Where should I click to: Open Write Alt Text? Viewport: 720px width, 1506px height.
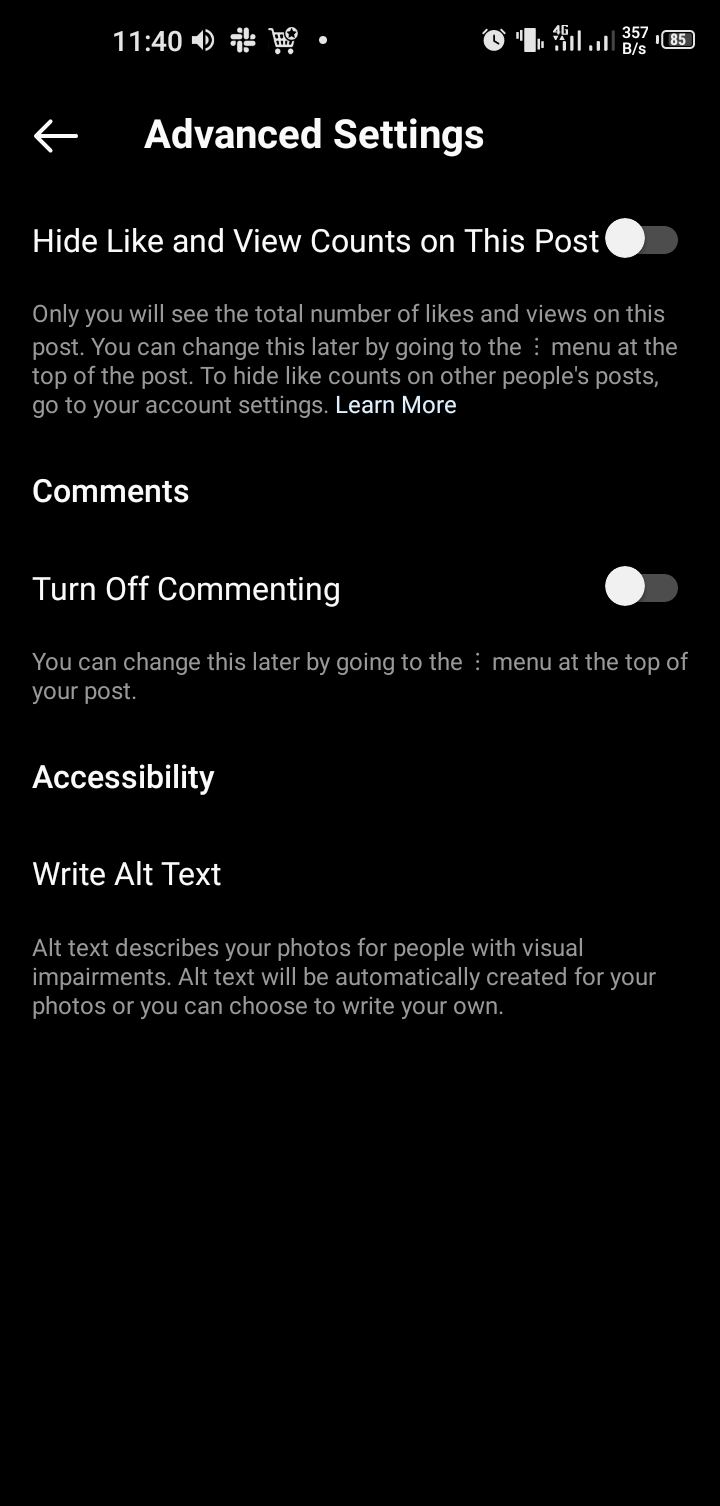[x=127, y=874]
